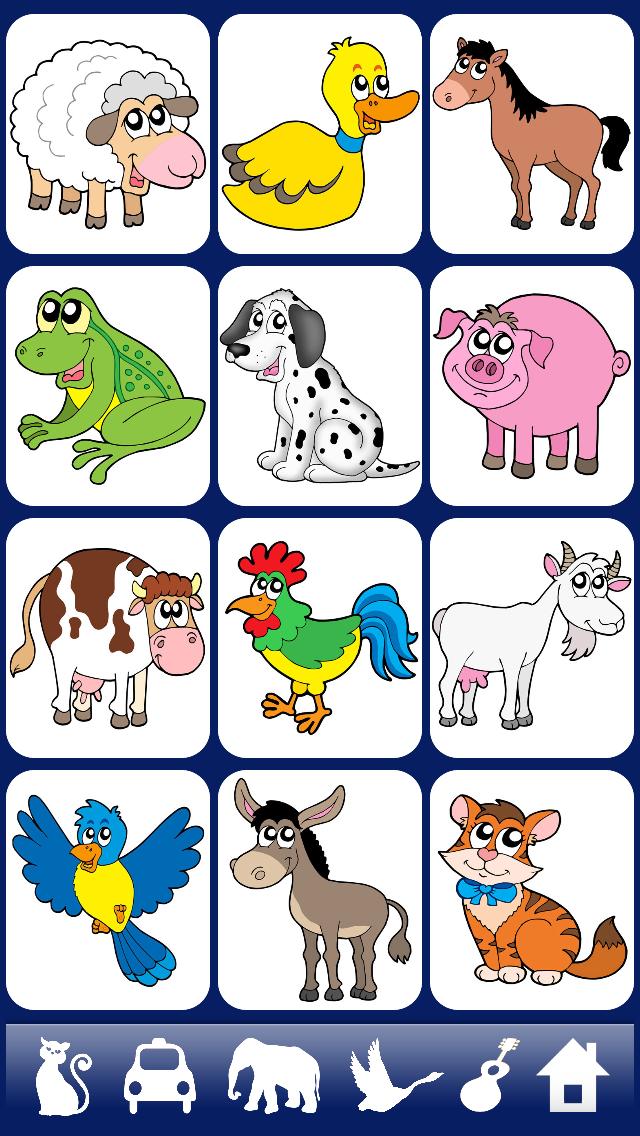
Task: Tap the colorful rooster tile
Action: [x=320, y=638]
